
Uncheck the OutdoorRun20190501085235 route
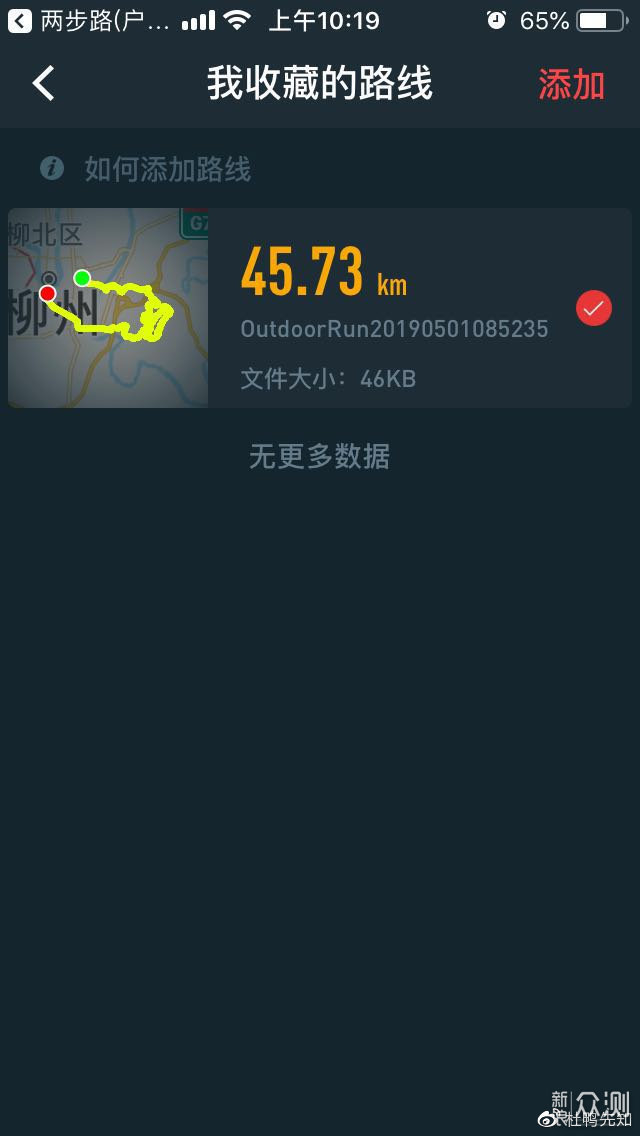point(593,308)
